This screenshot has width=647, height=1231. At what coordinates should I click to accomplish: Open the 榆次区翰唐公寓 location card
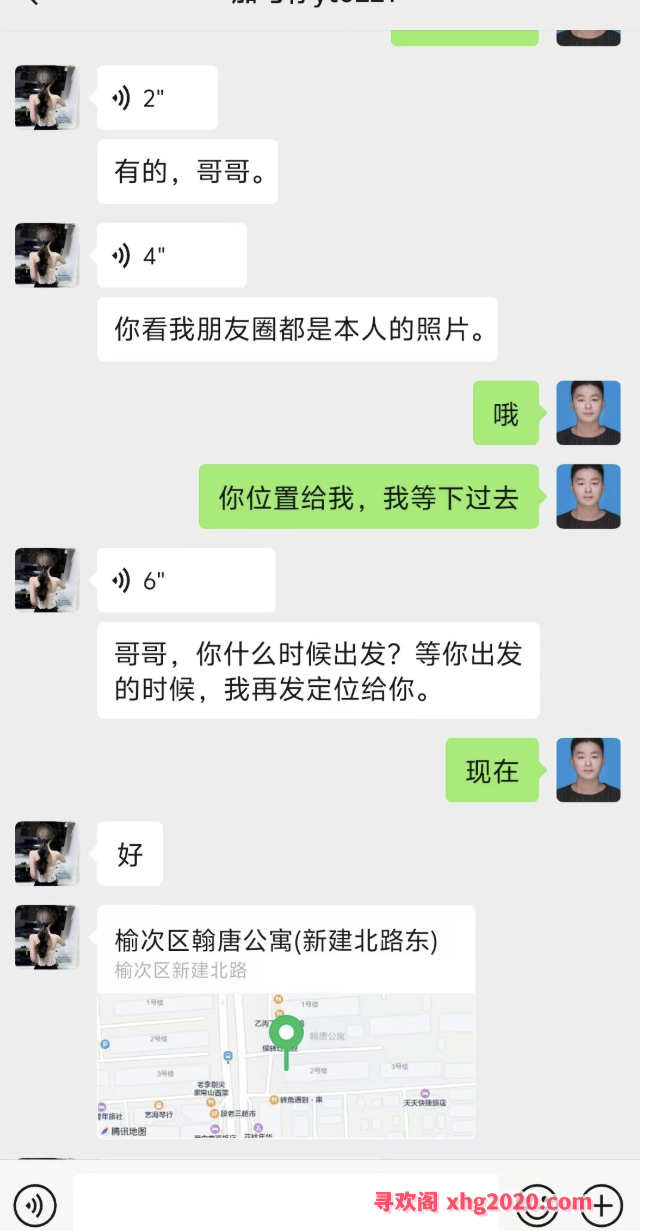(286, 1020)
